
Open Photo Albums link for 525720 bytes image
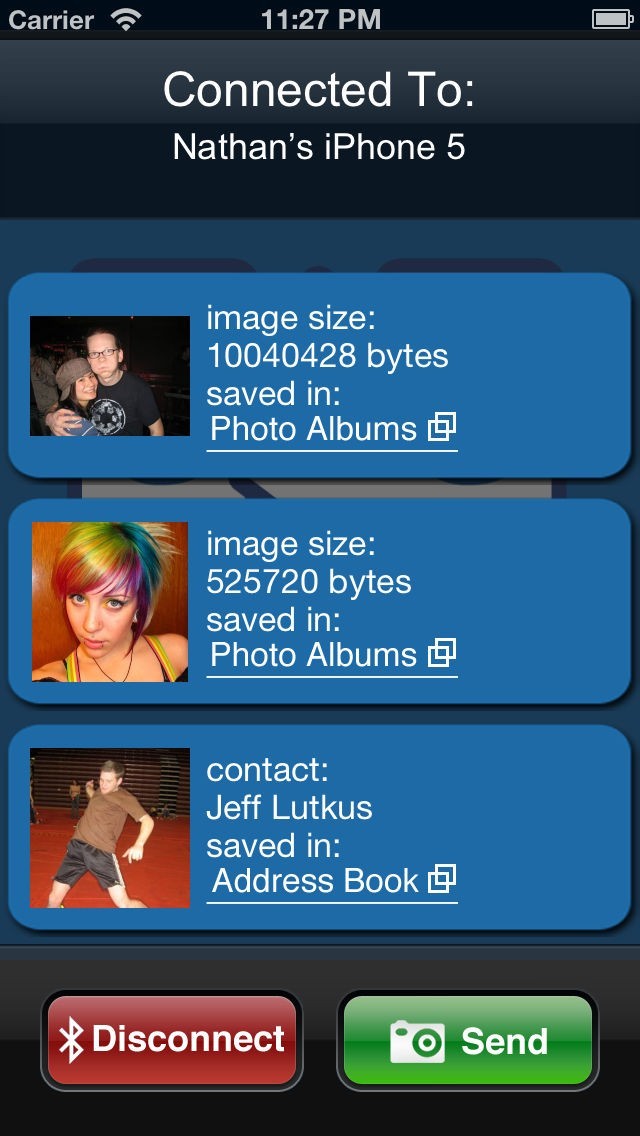click(331, 655)
